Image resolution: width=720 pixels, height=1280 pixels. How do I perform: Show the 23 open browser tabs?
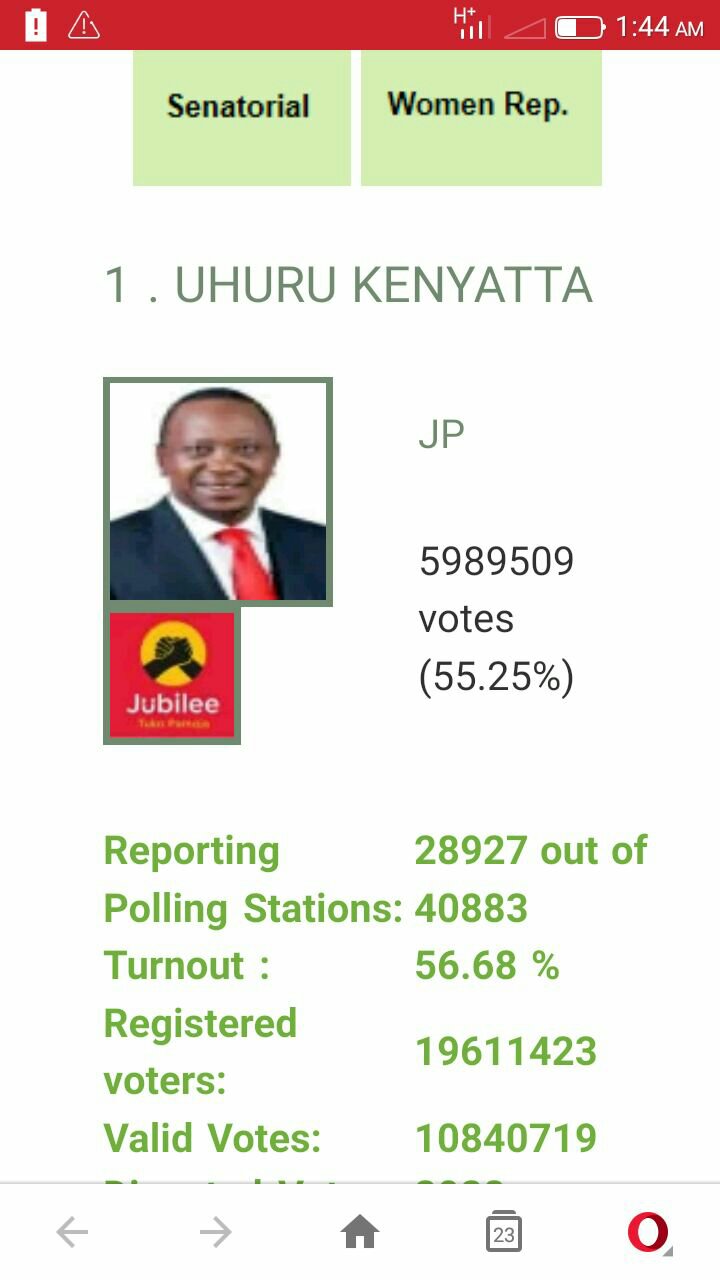(504, 1233)
